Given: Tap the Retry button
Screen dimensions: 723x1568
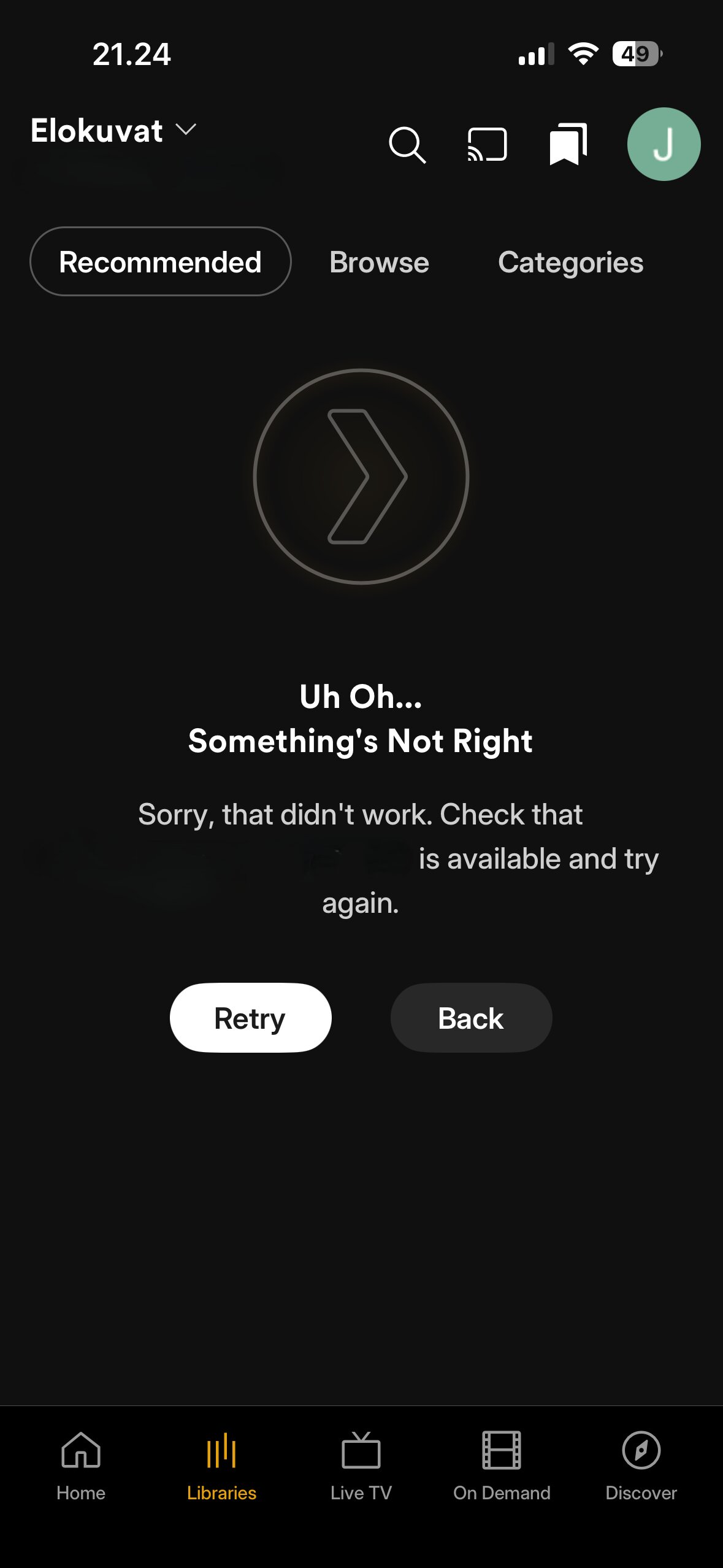Looking at the screenshot, I should [250, 1018].
